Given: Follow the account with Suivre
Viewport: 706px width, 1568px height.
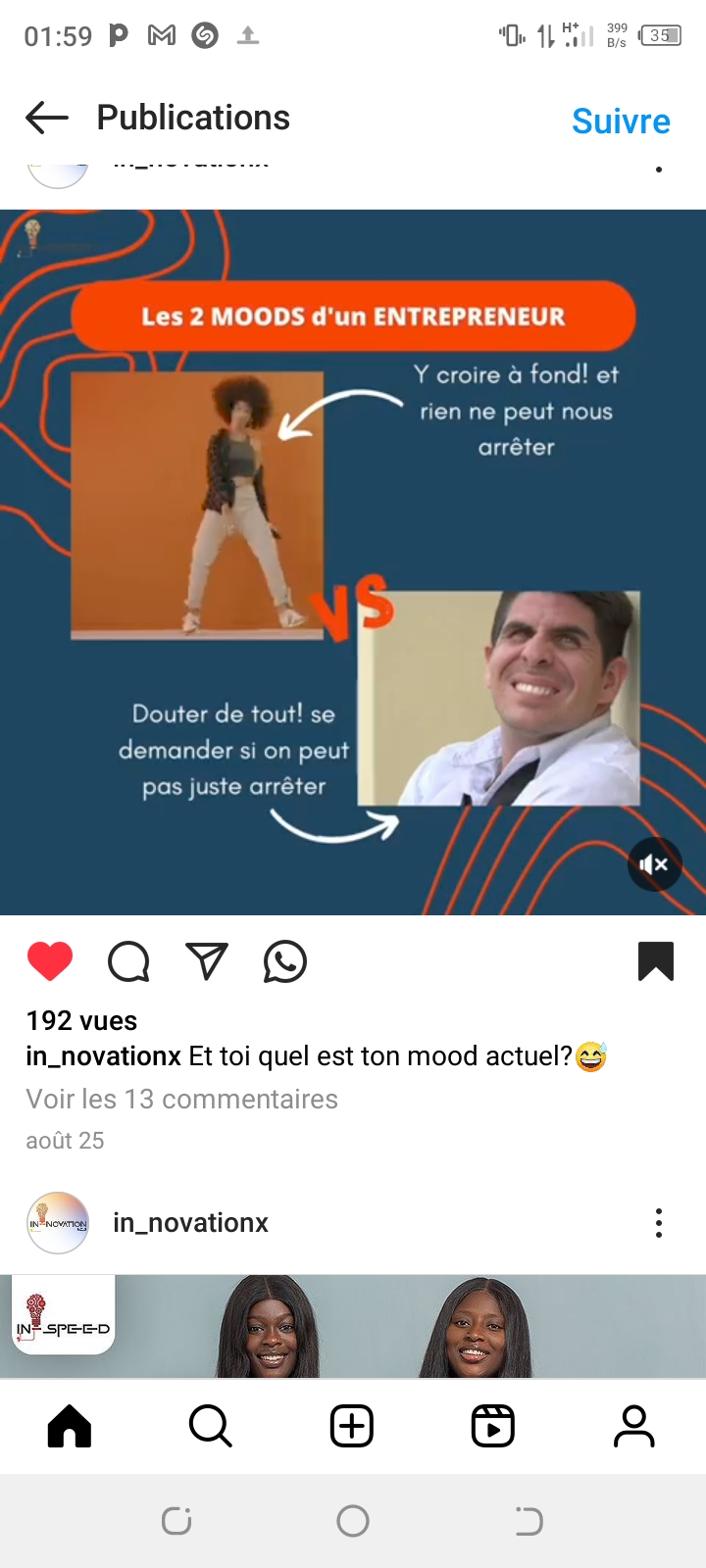Looking at the screenshot, I should [621, 122].
